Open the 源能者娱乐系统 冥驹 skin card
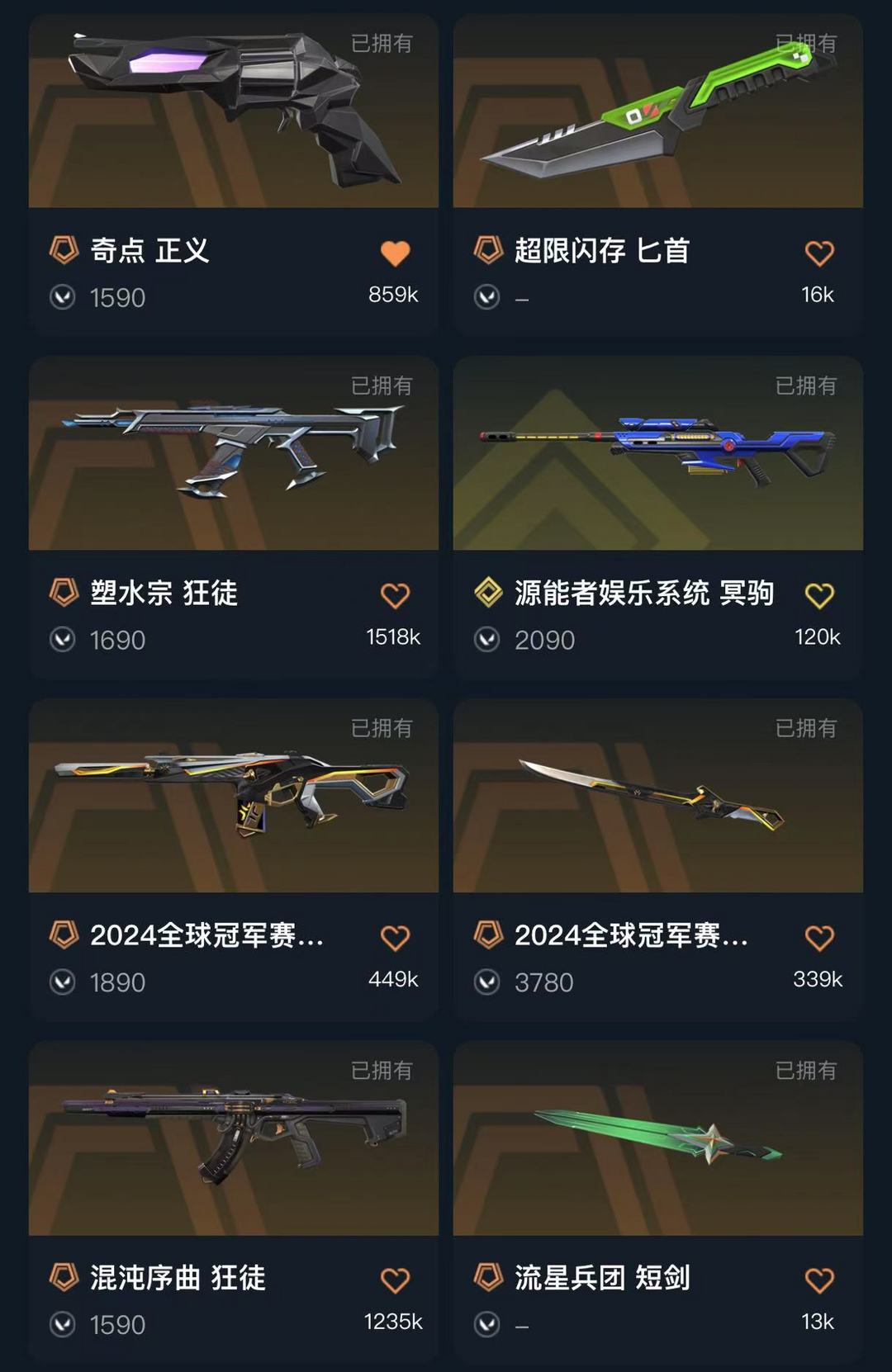This screenshot has width=892, height=1372. click(x=657, y=454)
